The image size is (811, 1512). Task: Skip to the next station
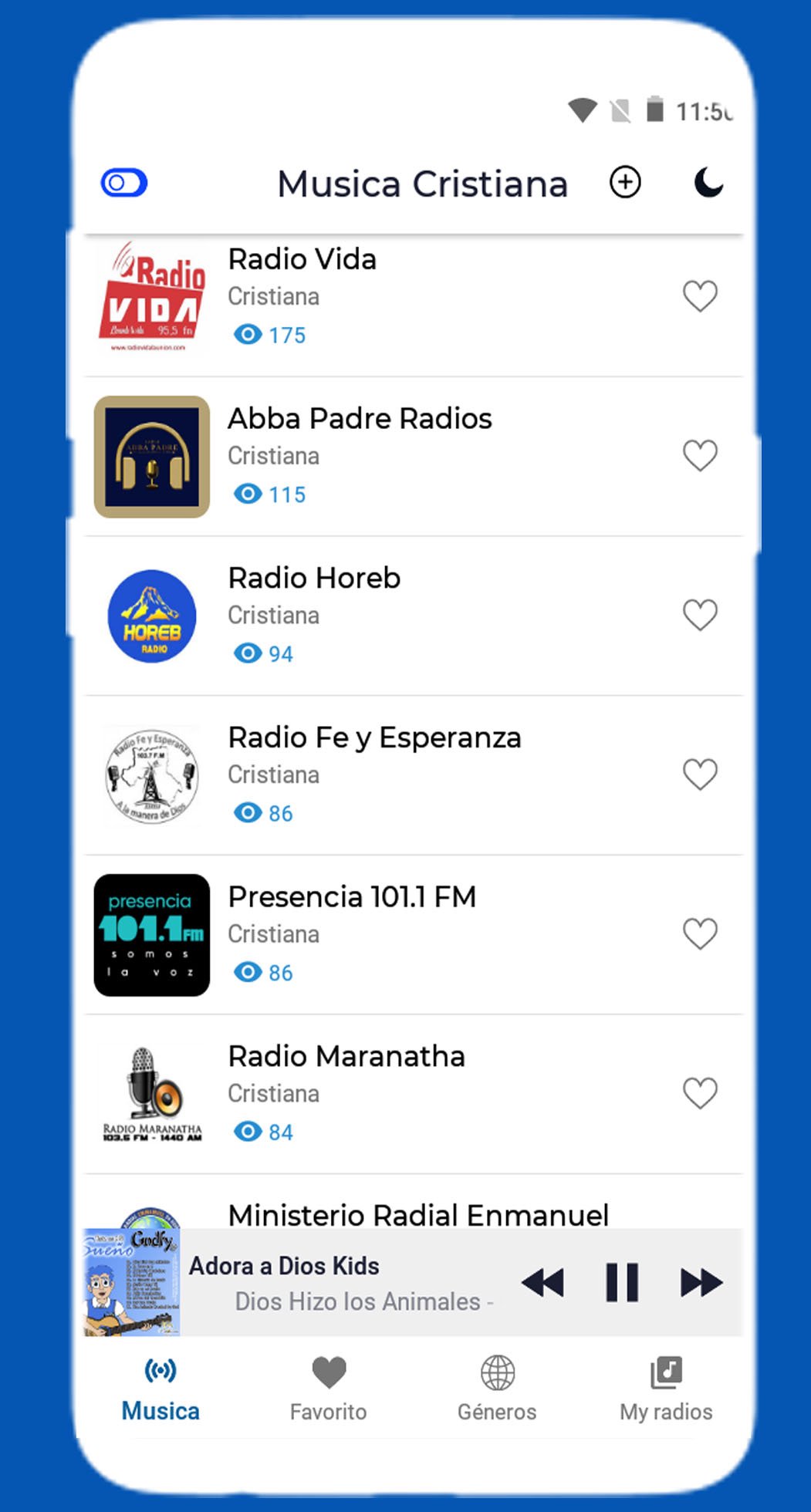pos(701,1283)
